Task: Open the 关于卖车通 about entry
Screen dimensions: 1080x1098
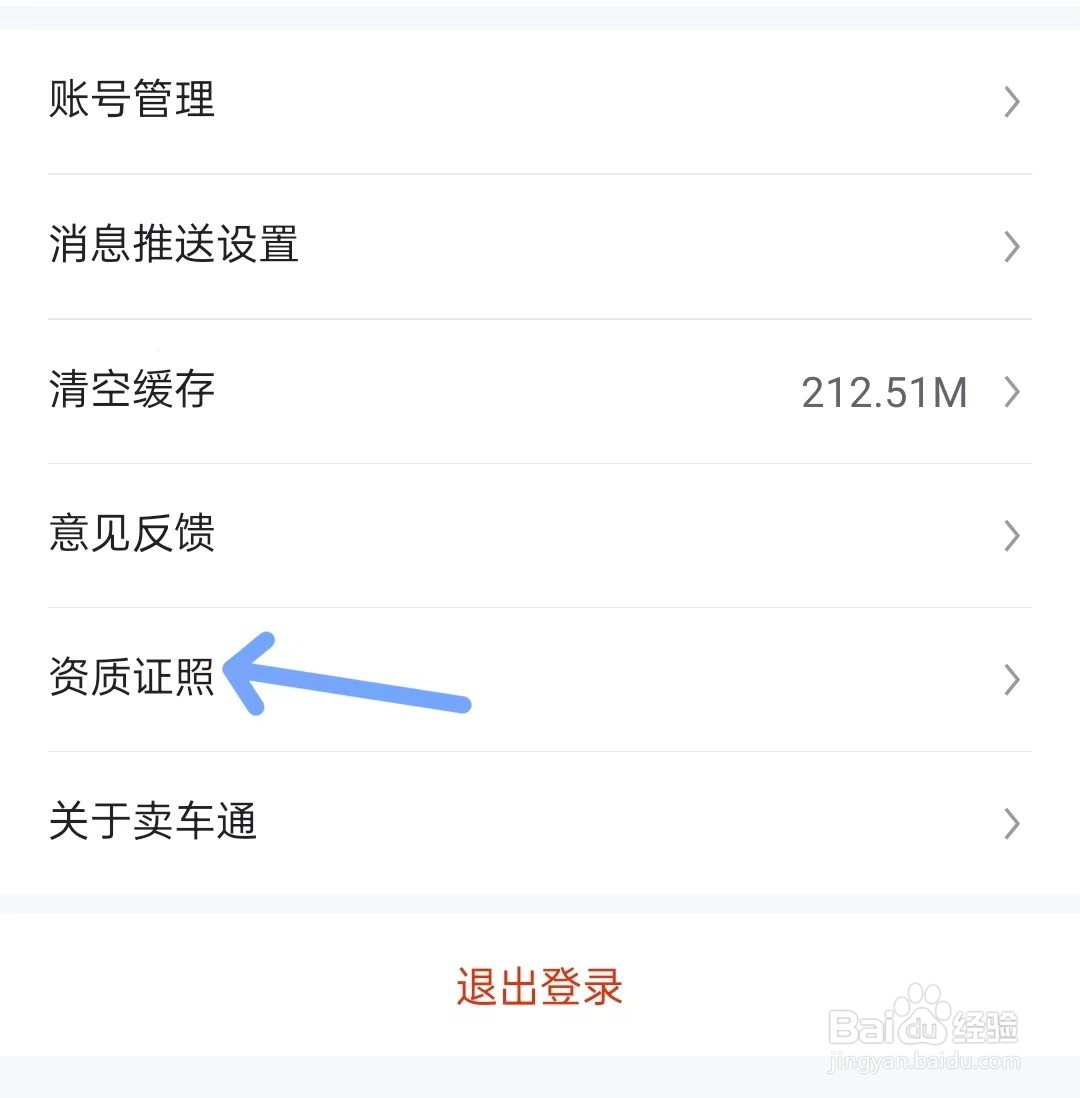Action: click(155, 823)
